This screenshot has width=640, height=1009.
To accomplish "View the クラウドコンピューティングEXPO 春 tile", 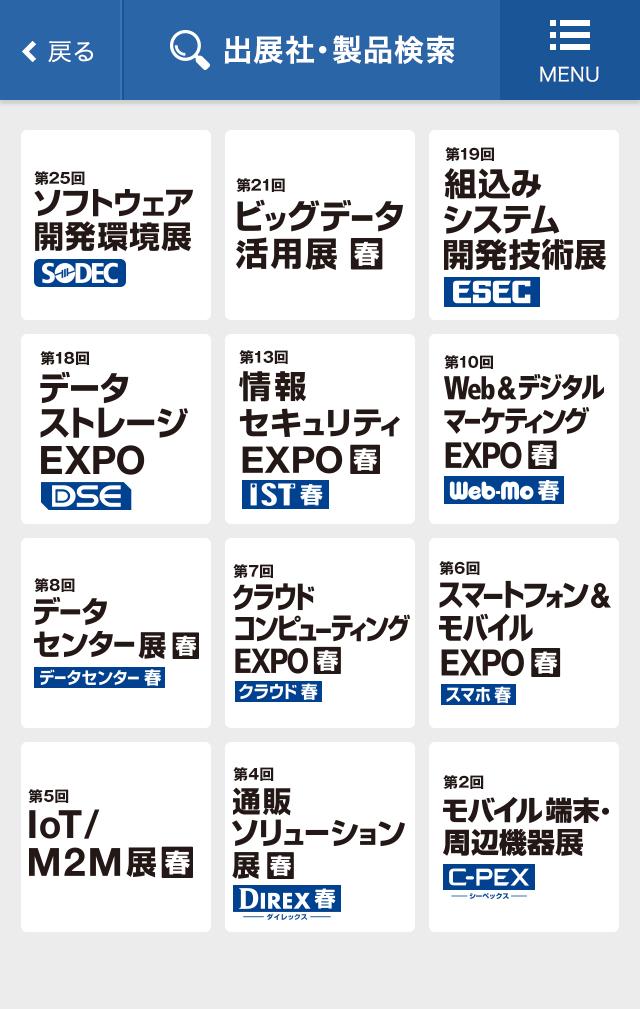I will pos(320,633).
